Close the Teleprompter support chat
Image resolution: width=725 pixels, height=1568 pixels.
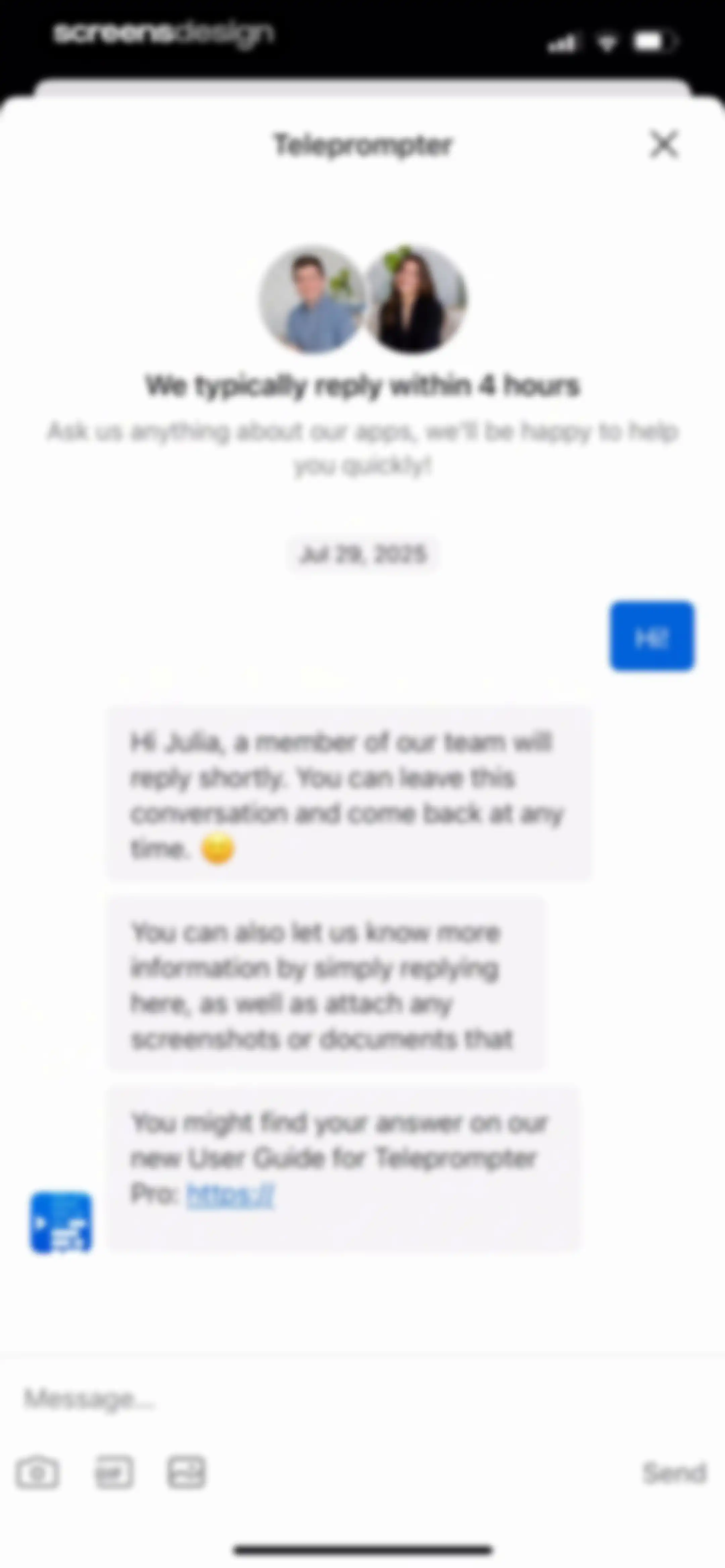(664, 144)
